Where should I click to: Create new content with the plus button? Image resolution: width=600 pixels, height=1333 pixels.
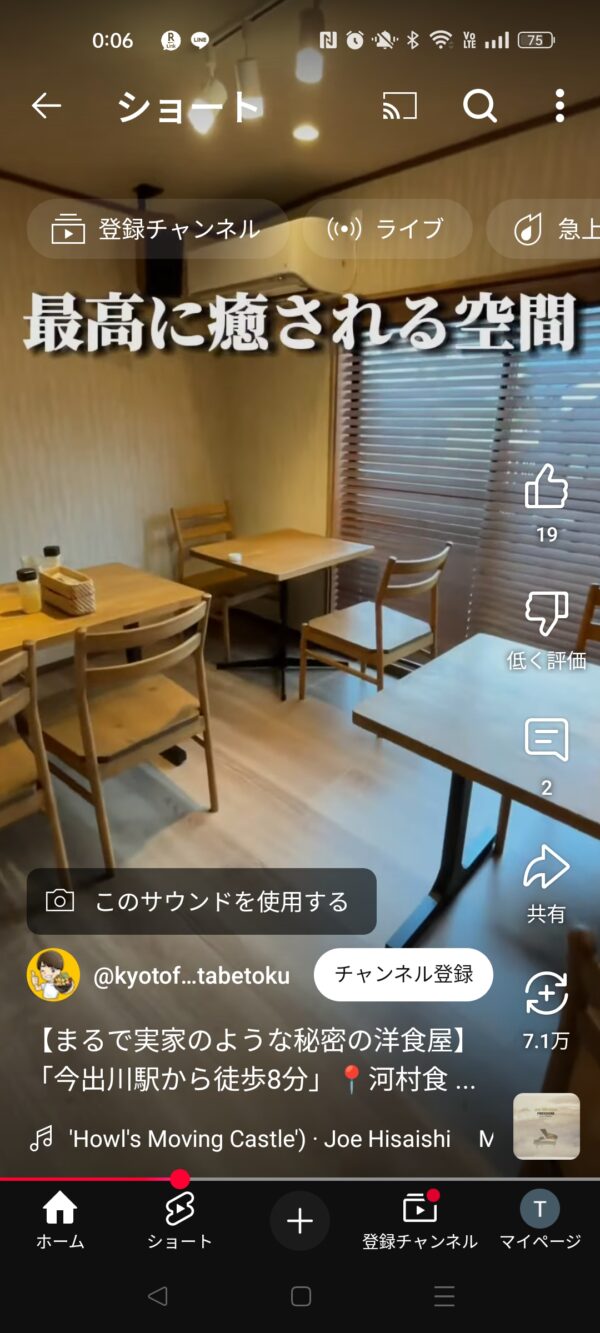point(300,1221)
